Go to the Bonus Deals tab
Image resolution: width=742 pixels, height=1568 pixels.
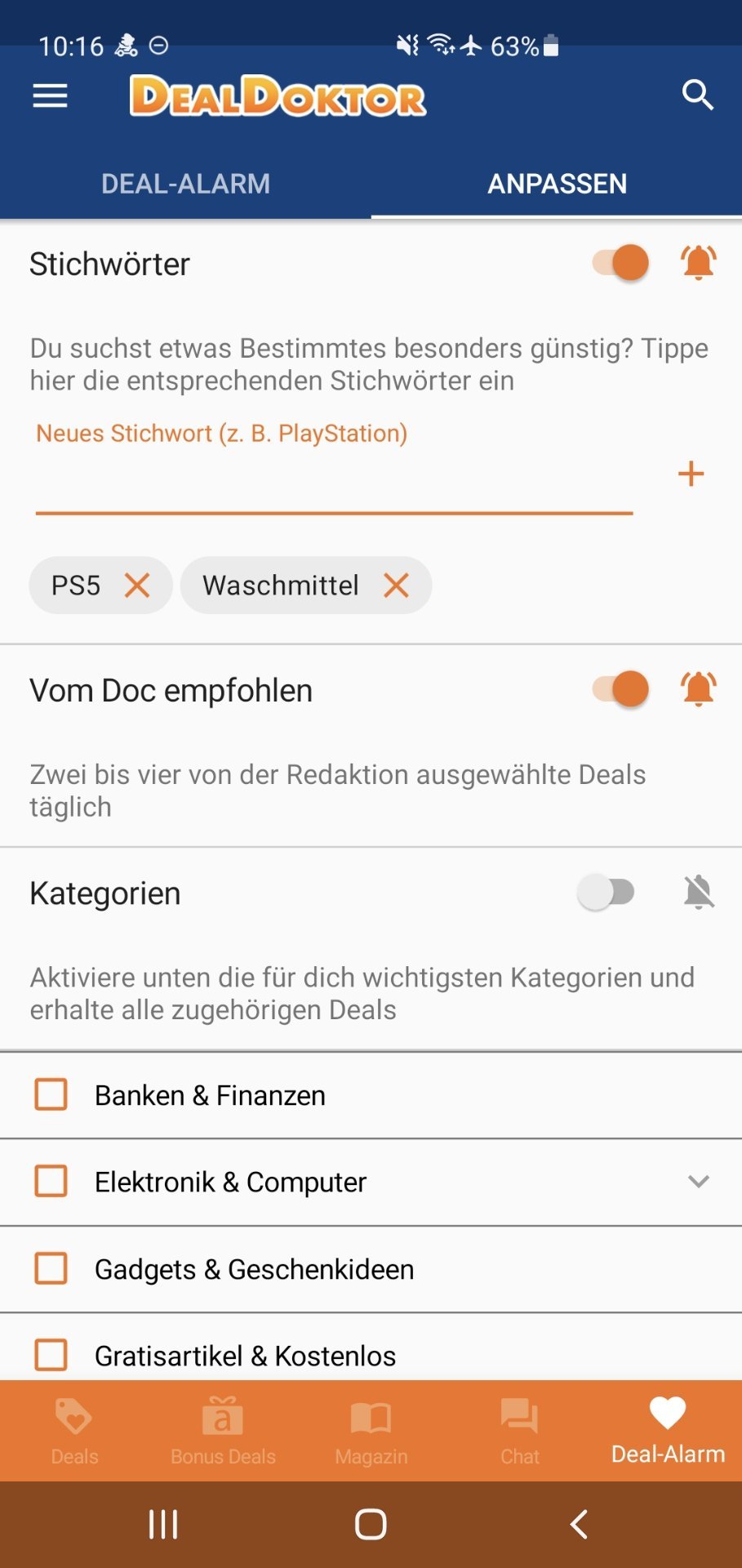coord(223,1431)
